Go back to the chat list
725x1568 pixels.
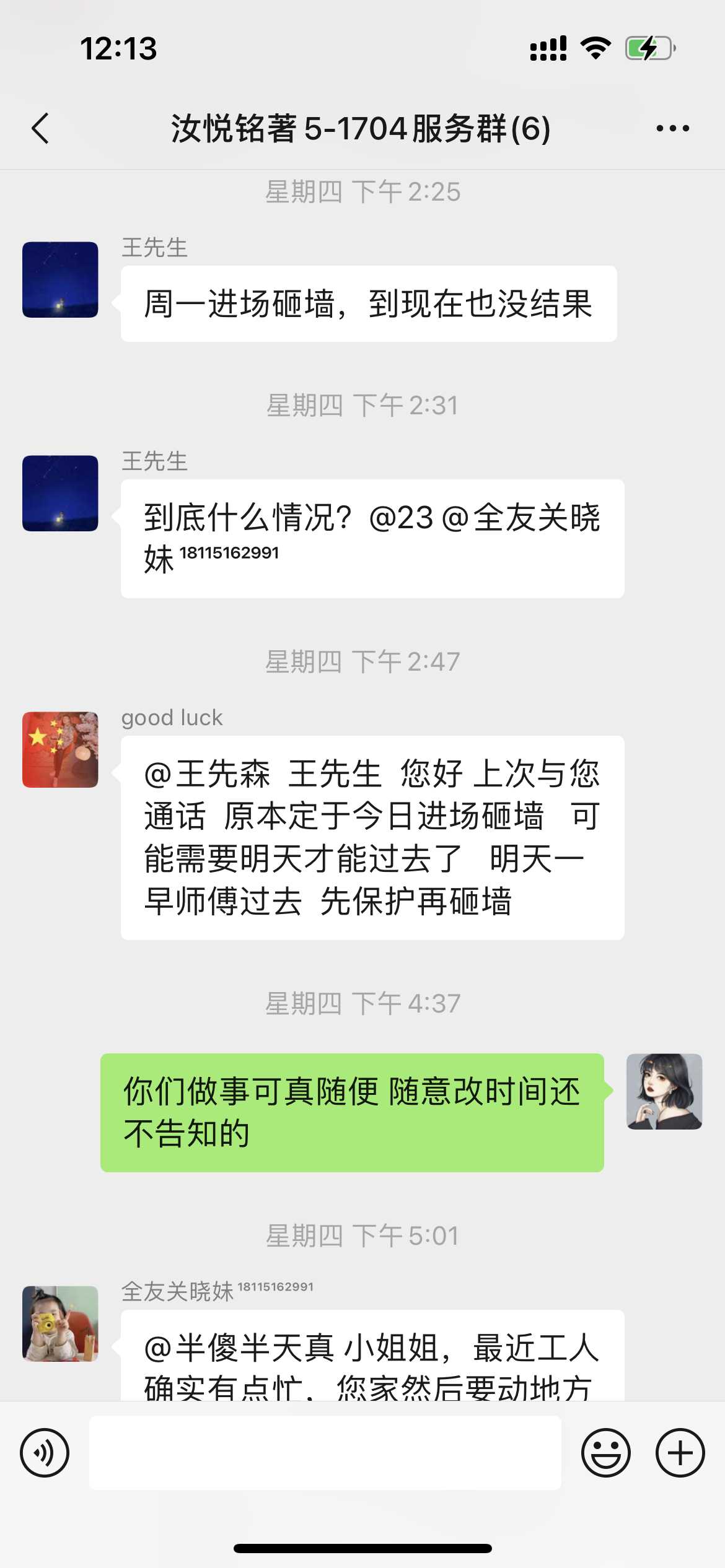pos(41,129)
